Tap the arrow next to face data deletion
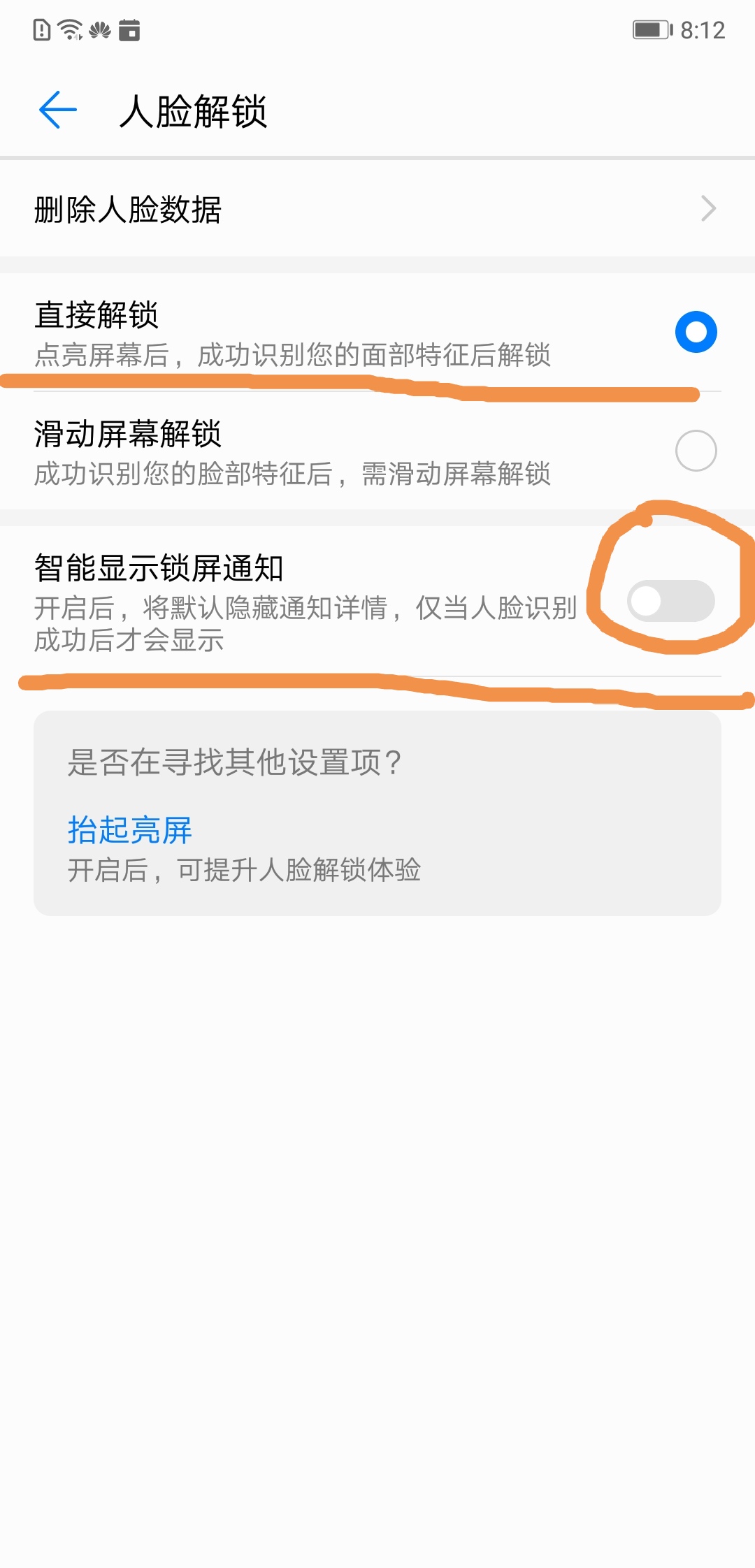The width and height of the screenshot is (755, 1568). [710, 208]
